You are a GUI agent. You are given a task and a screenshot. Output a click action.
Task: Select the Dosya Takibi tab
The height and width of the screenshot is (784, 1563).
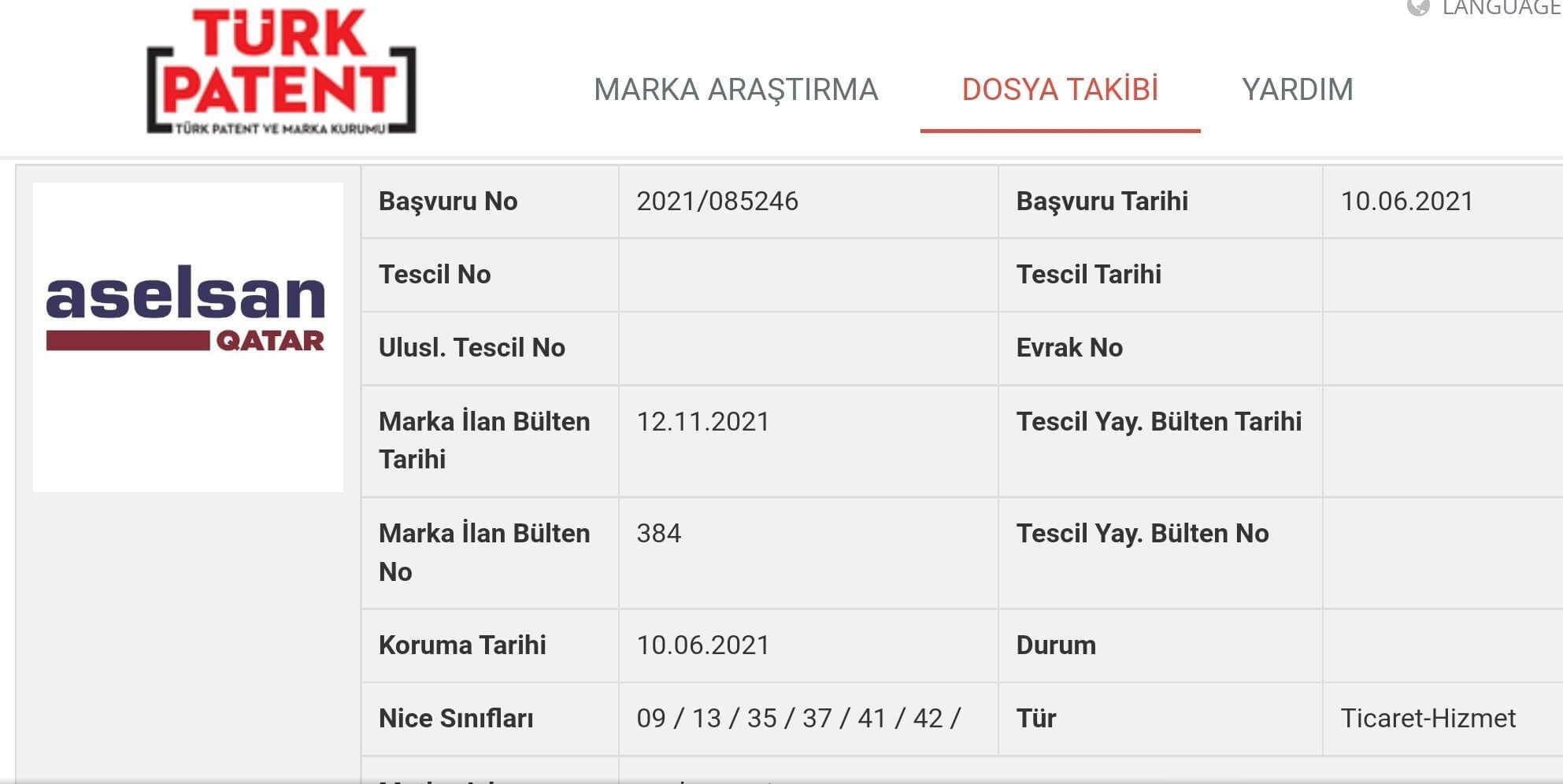click(x=1060, y=90)
